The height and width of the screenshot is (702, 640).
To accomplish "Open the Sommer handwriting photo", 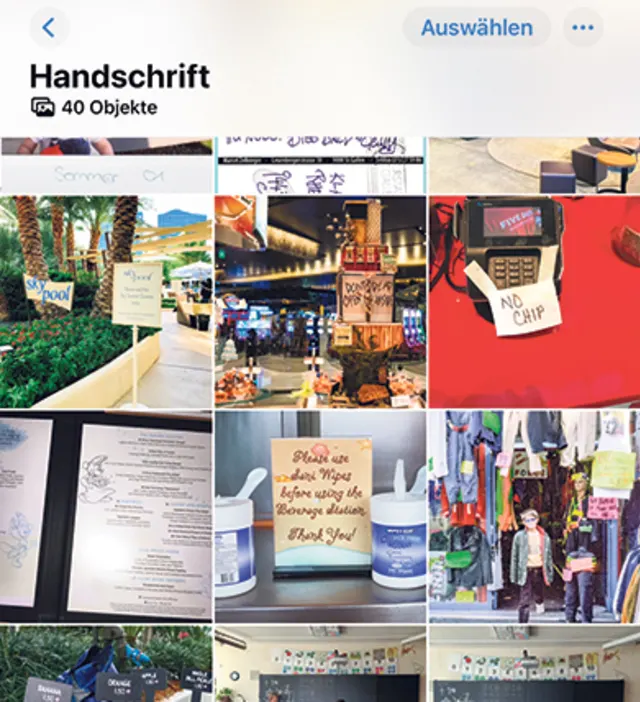I will pos(106,166).
